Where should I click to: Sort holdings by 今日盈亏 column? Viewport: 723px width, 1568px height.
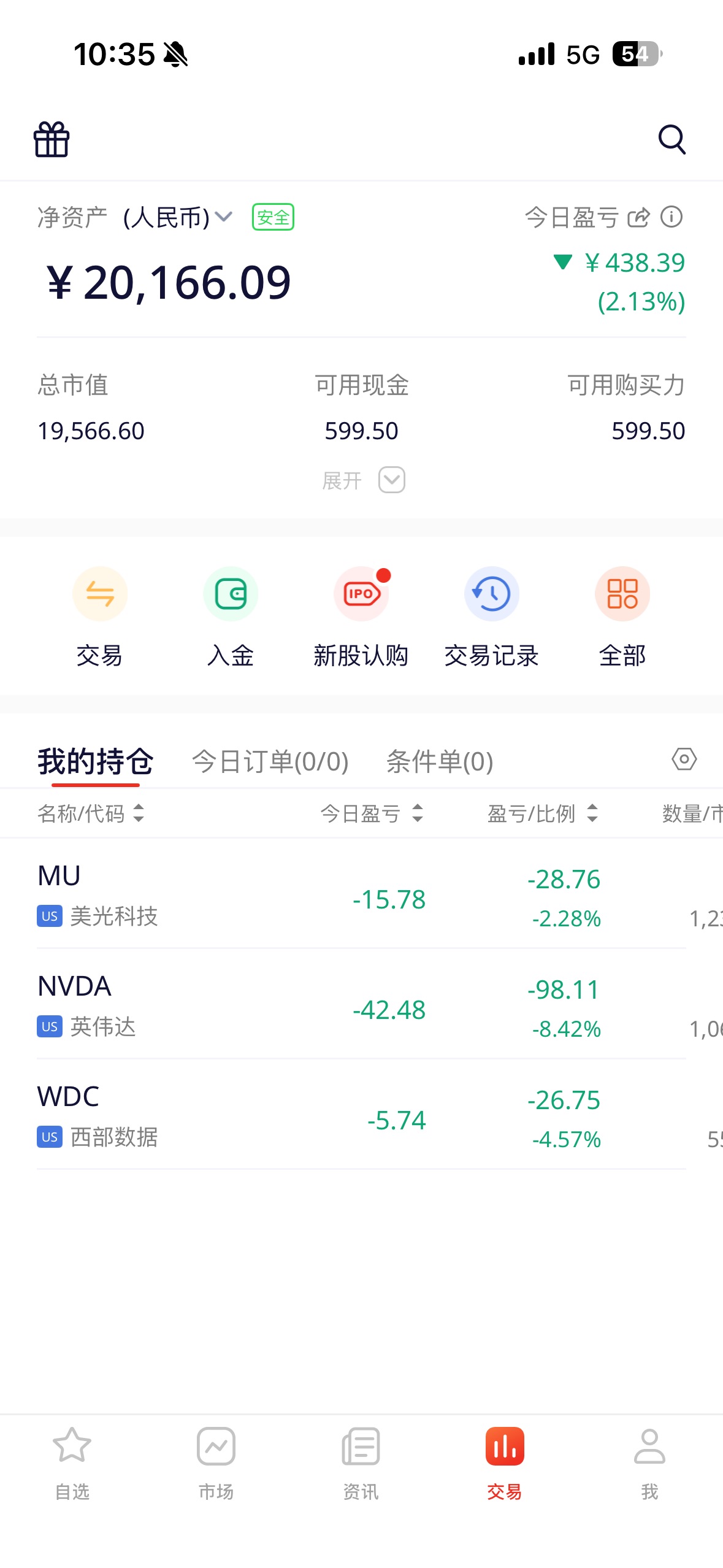point(372,813)
